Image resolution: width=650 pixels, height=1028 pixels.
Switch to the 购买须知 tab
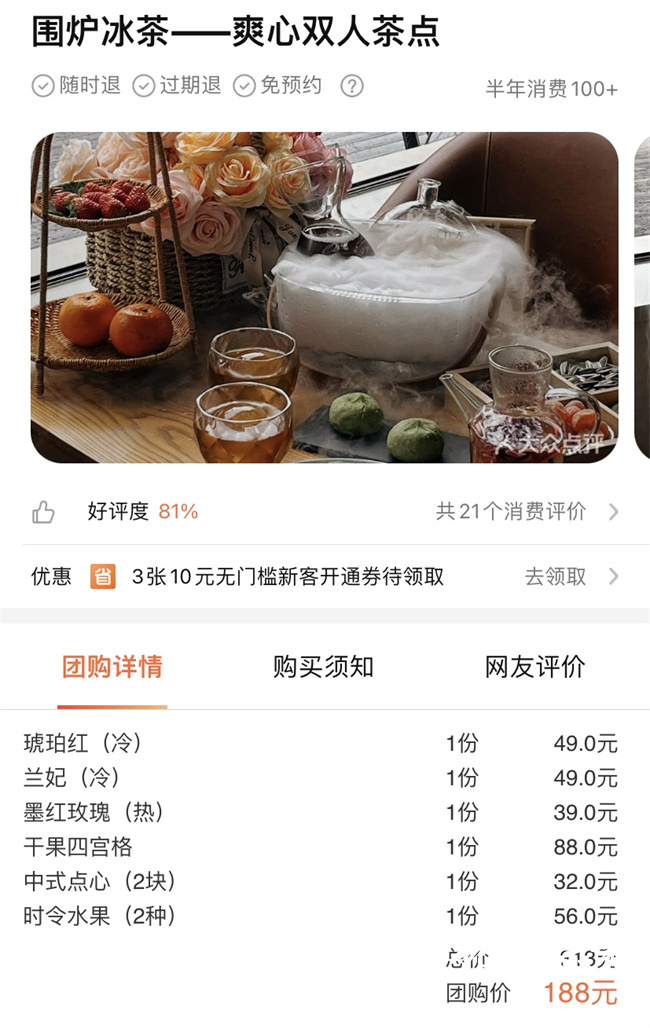coord(323,667)
